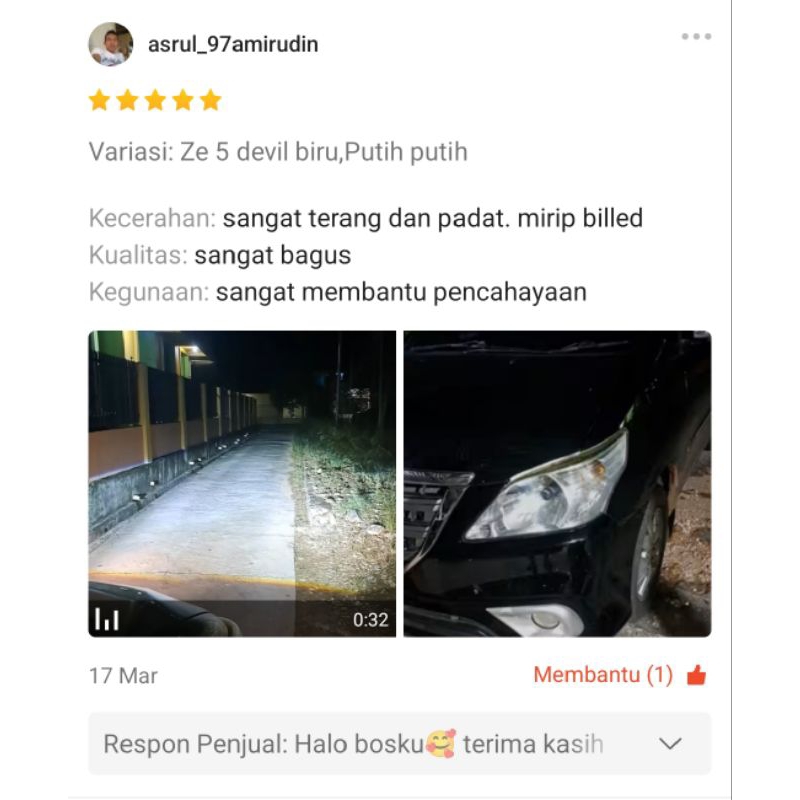Mark the review as Membantu

tap(697, 676)
